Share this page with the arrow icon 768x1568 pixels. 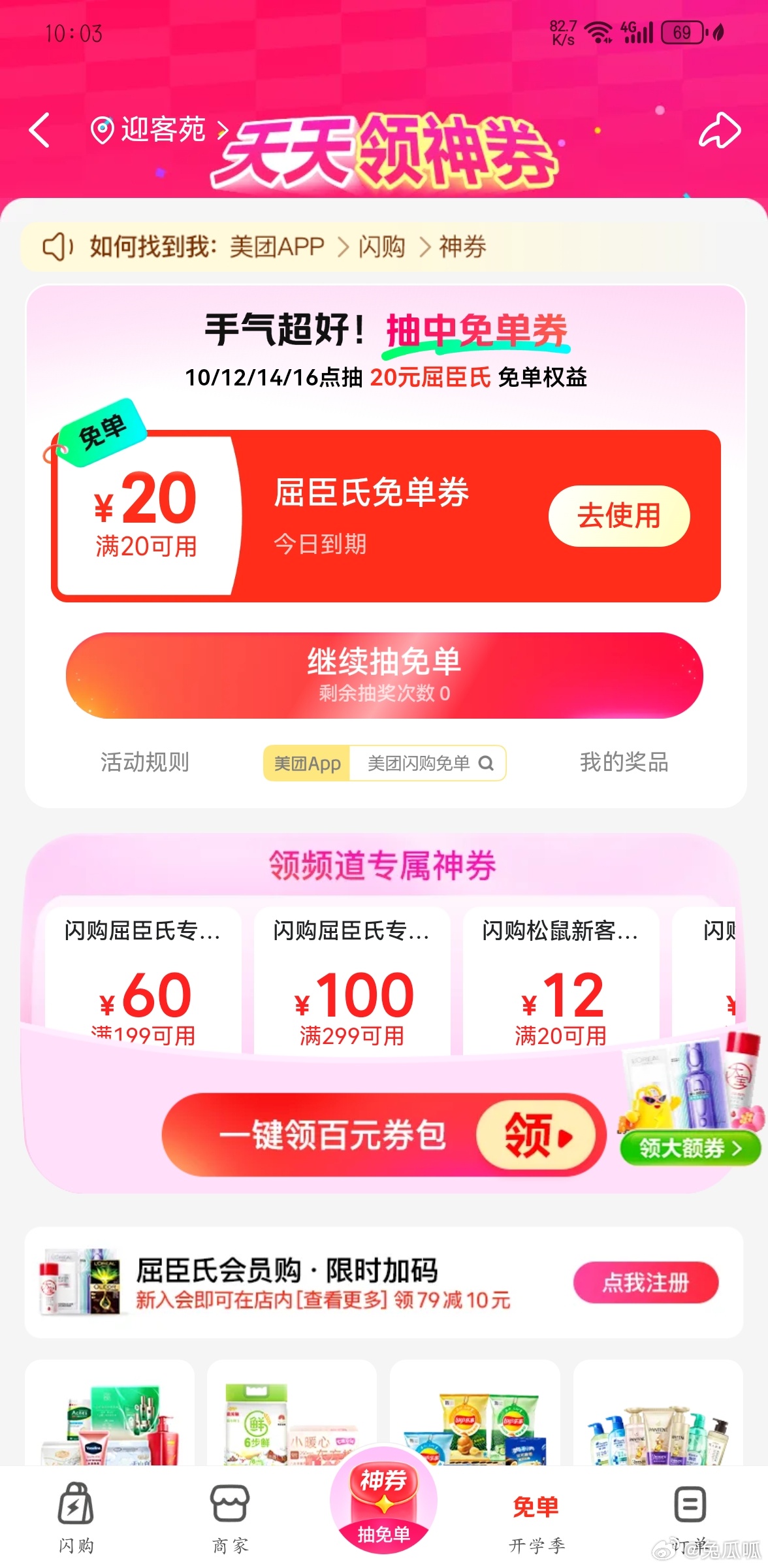(720, 130)
